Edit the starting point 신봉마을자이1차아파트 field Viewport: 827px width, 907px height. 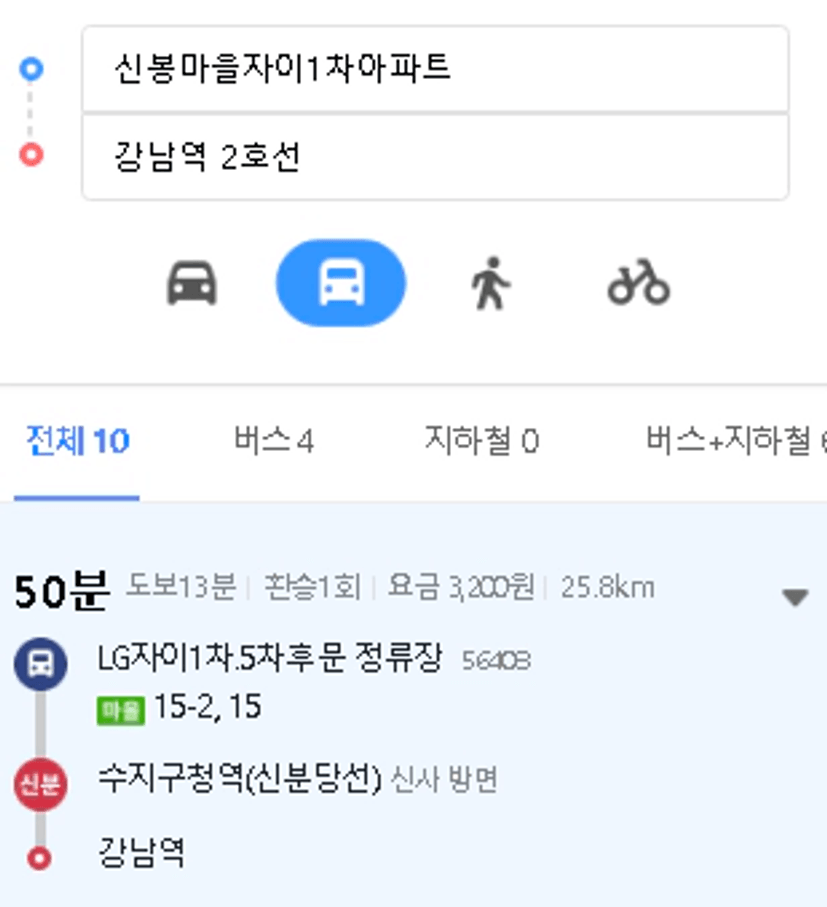click(434, 69)
